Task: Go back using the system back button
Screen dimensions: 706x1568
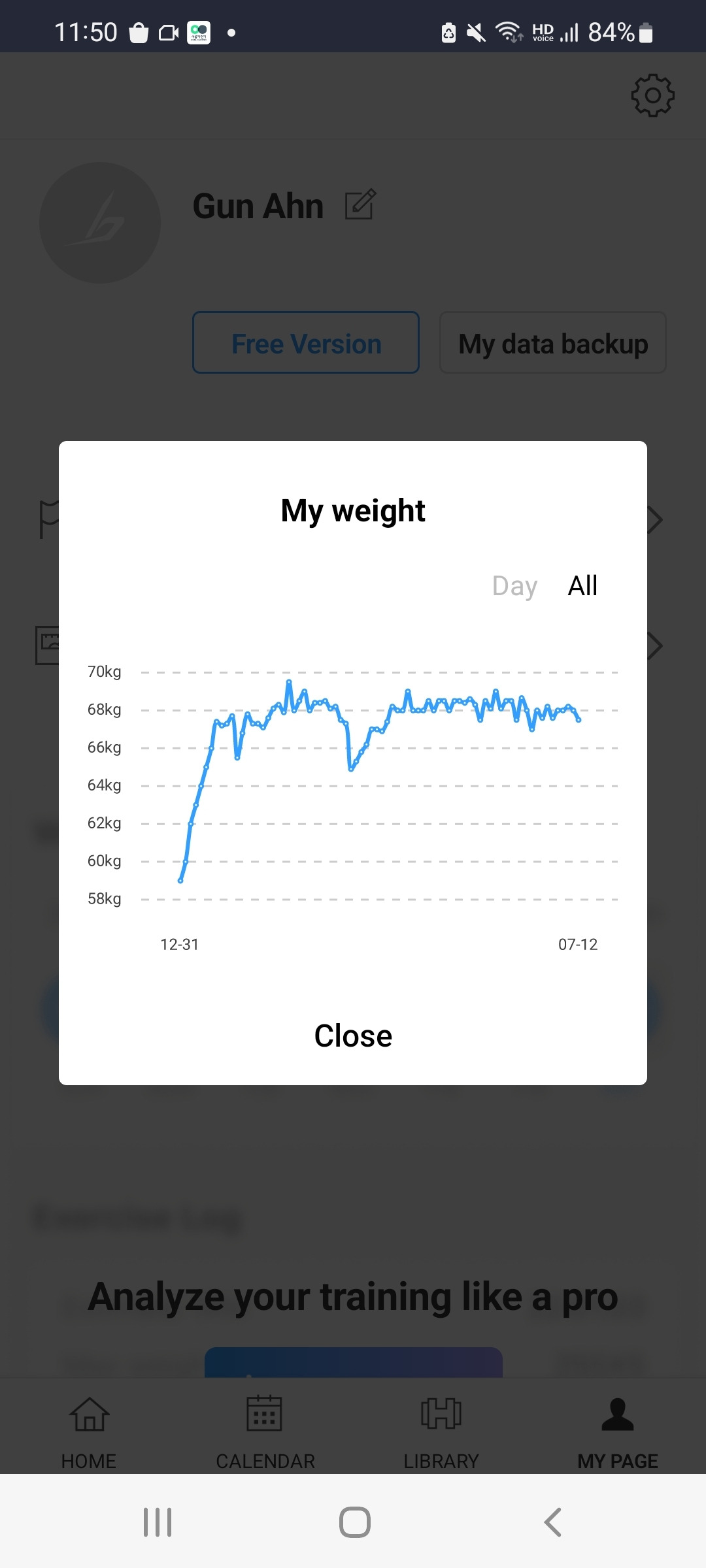Action: pos(553,1522)
